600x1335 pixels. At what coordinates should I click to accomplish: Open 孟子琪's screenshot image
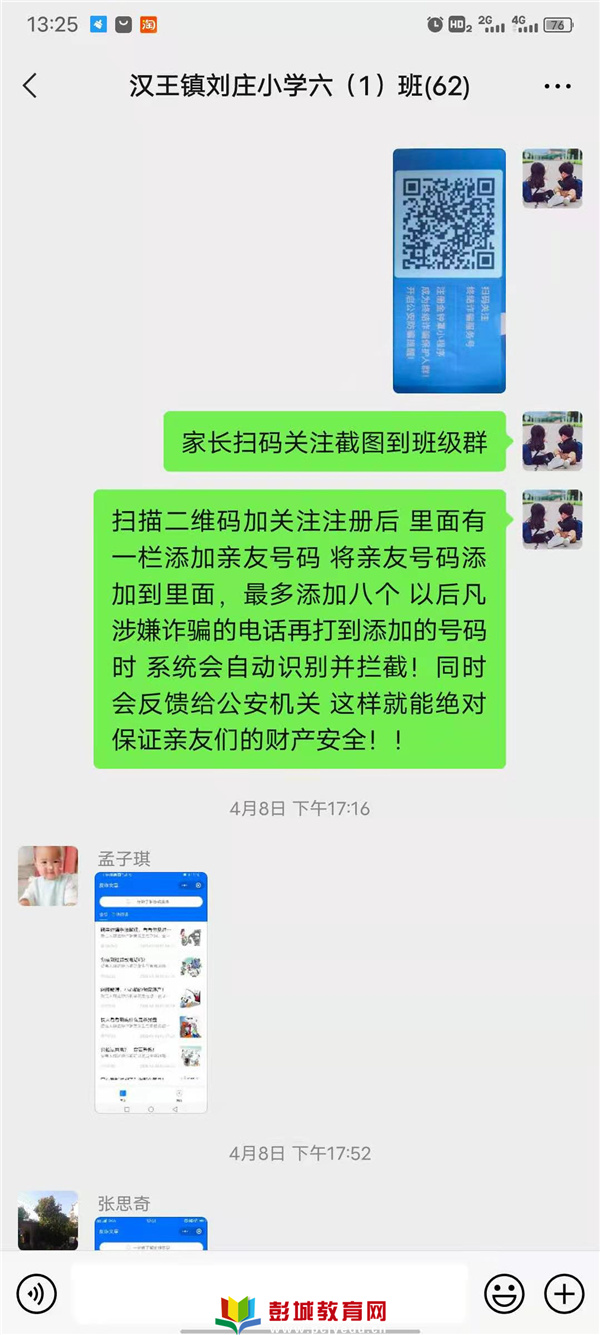pos(151,992)
